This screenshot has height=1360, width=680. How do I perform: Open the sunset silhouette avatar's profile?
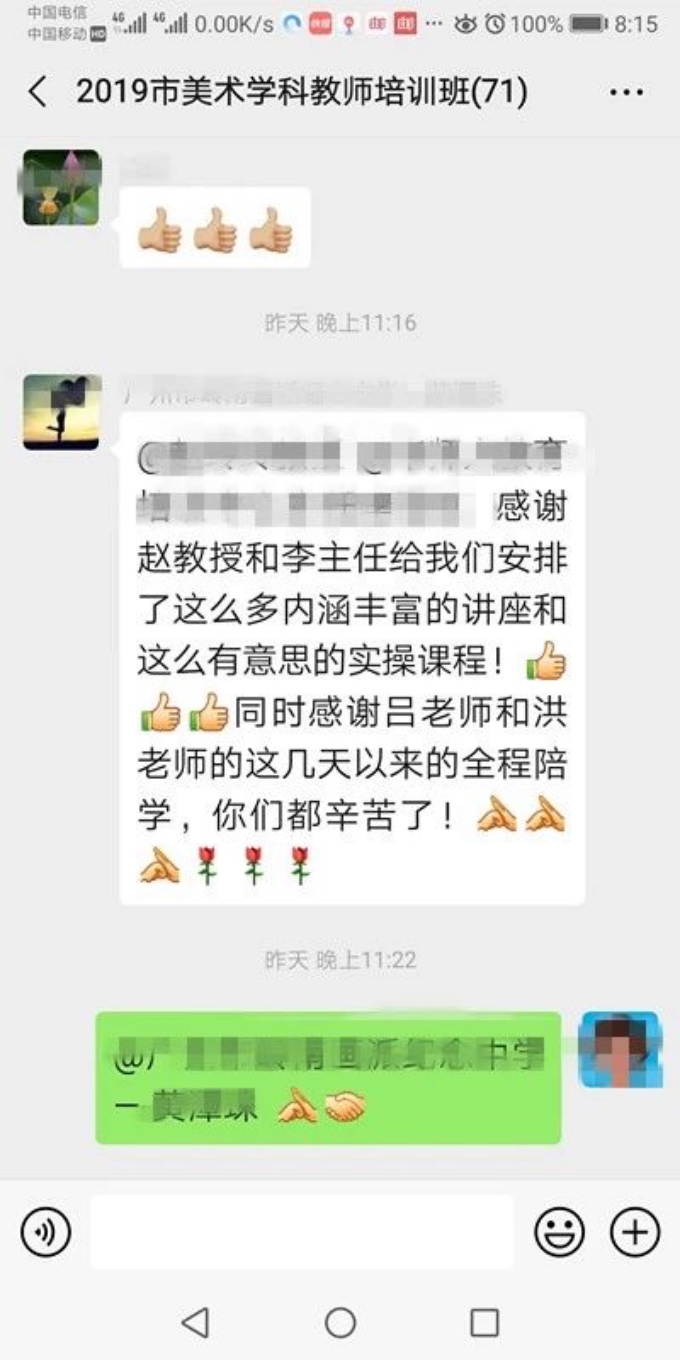tap(62, 412)
